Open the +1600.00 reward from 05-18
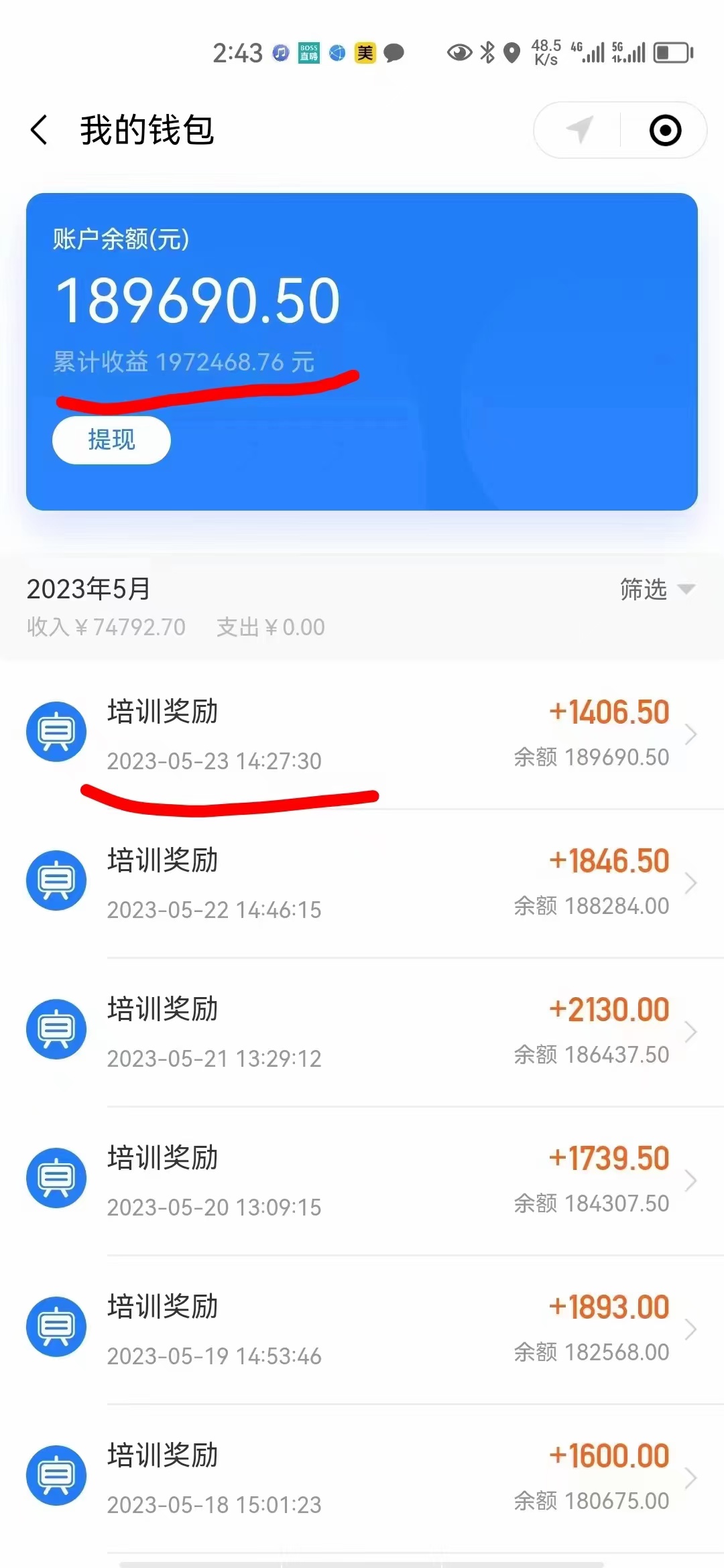This screenshot has height=1568, width=724. click(362, 1479)
